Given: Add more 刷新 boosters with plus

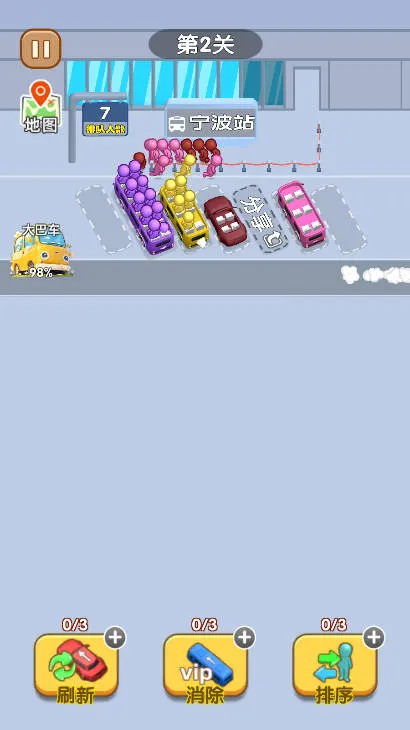Looking at the screenshot, I should (x=115, y=638).
